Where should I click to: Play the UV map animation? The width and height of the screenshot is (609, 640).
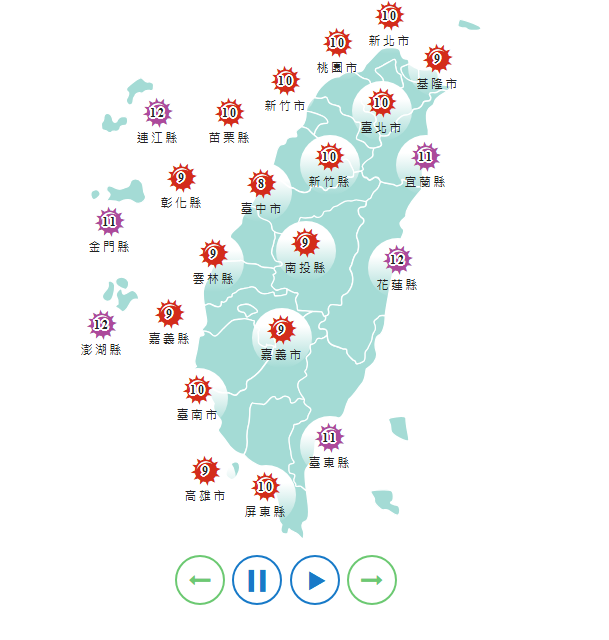click(x=315, y=580)
